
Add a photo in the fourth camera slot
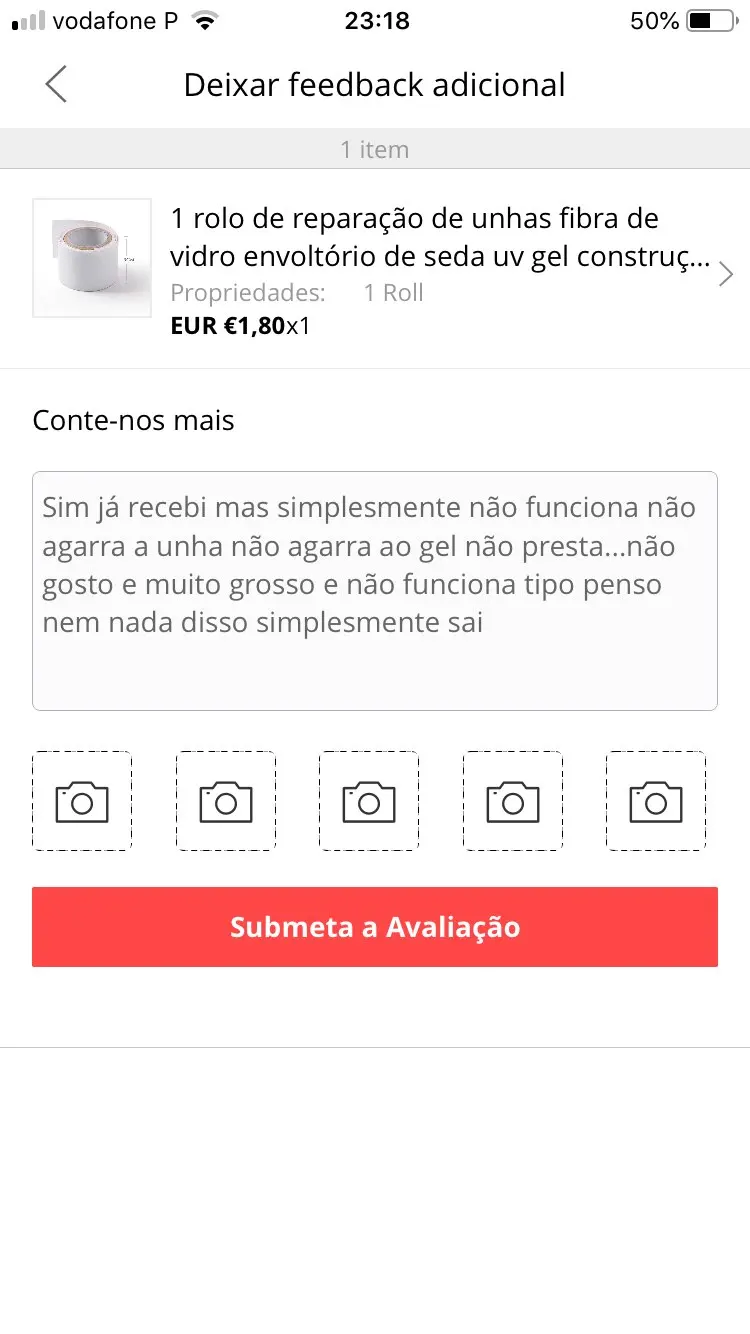[x=513, y=801]
